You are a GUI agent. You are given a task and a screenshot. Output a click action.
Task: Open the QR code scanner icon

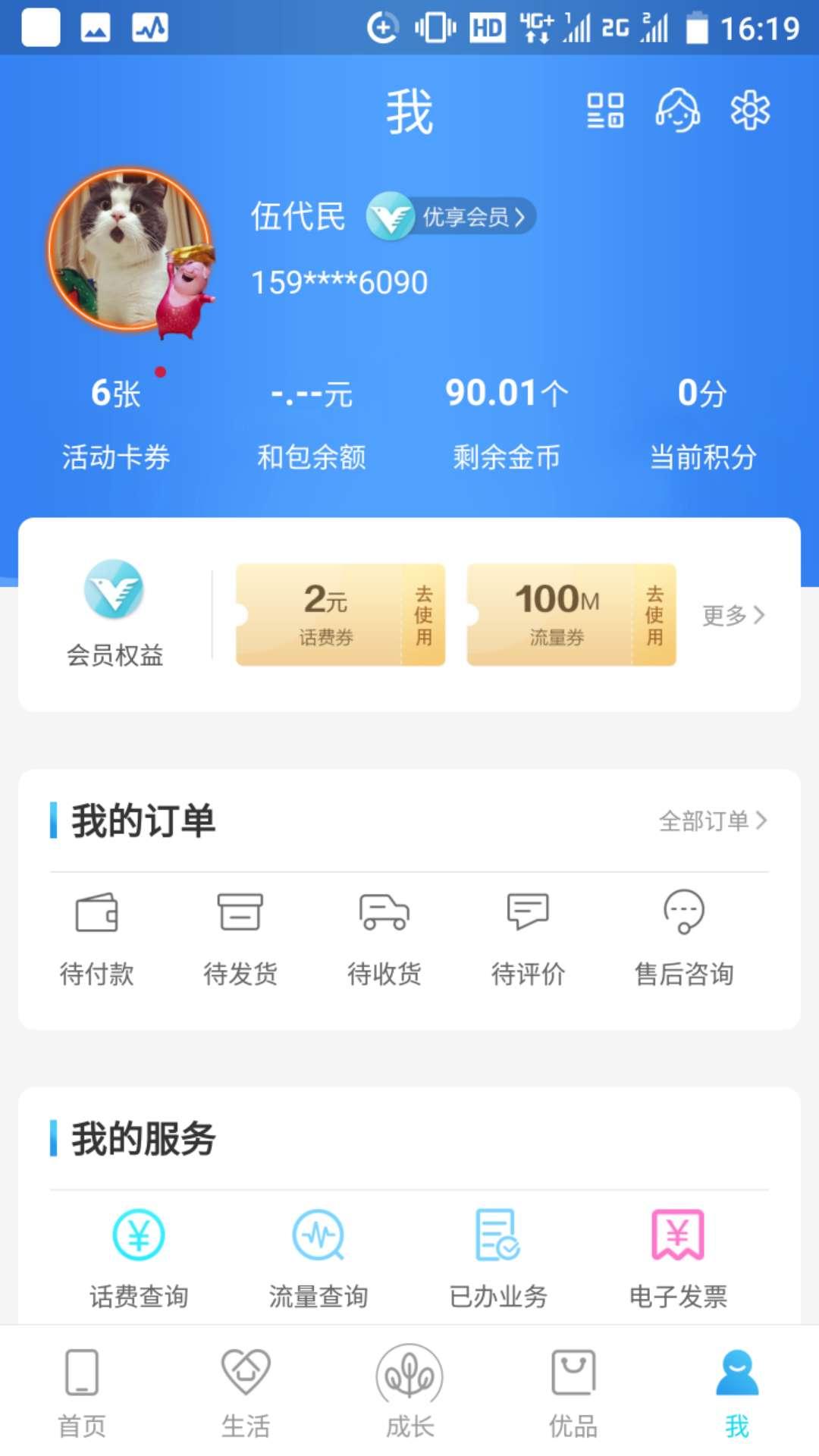tap(604, 110)
